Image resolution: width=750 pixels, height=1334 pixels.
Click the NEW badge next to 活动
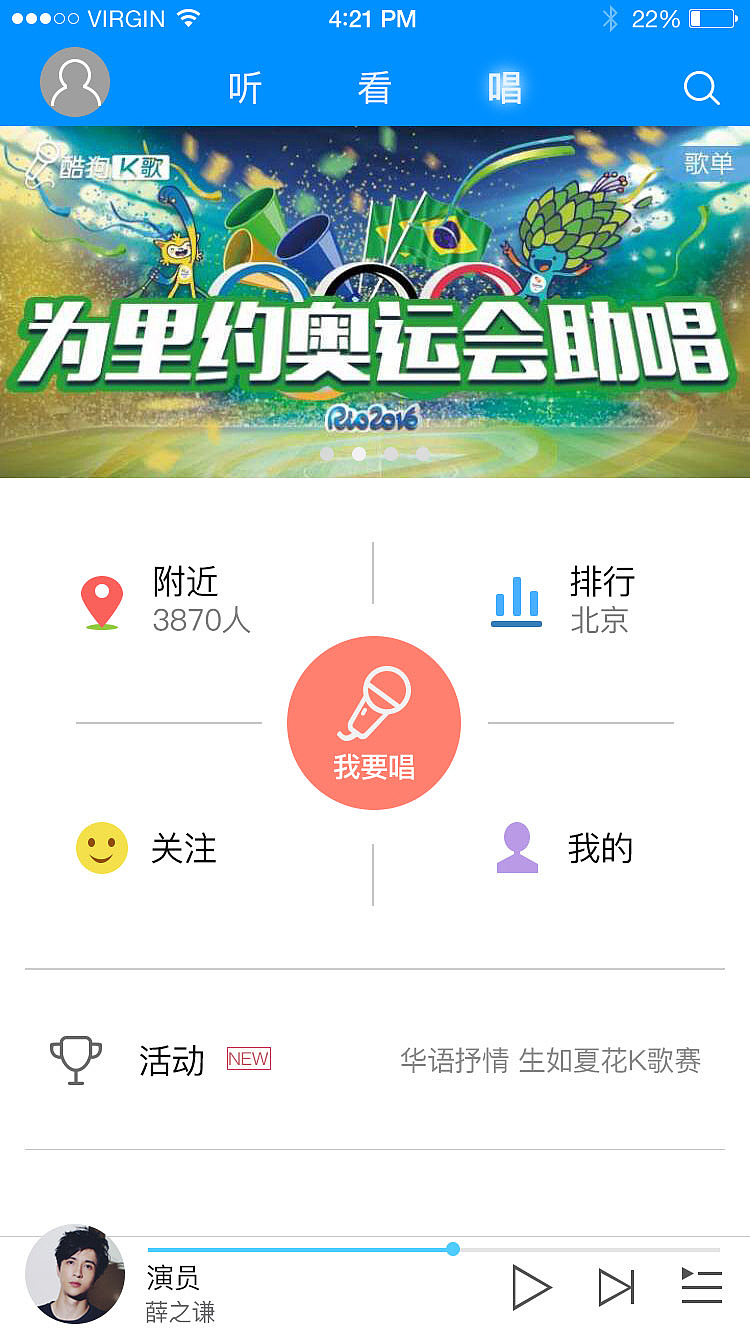pos(248,1058)
